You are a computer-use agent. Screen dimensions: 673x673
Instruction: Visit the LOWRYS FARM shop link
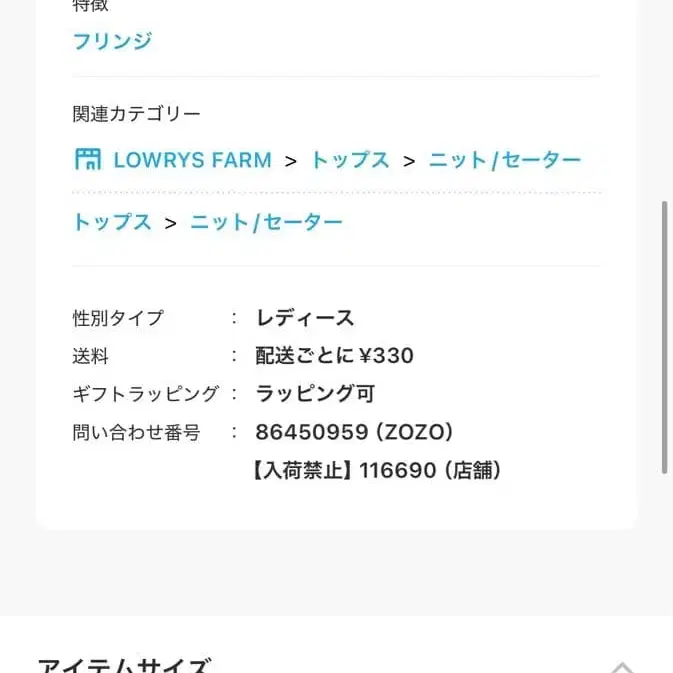point(173,160)
